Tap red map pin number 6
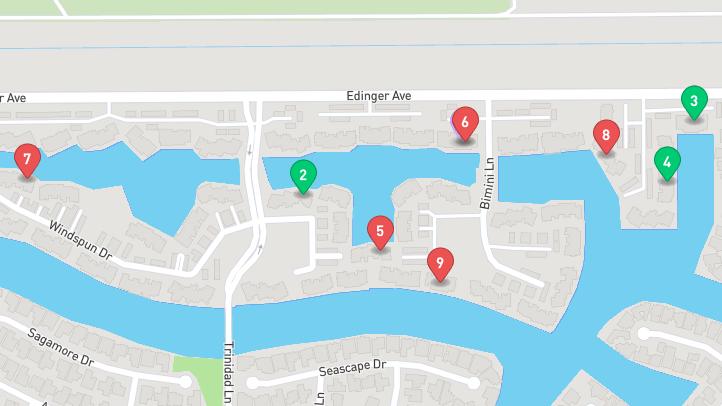Screen dimensions: 722x406 click(465, 122)
